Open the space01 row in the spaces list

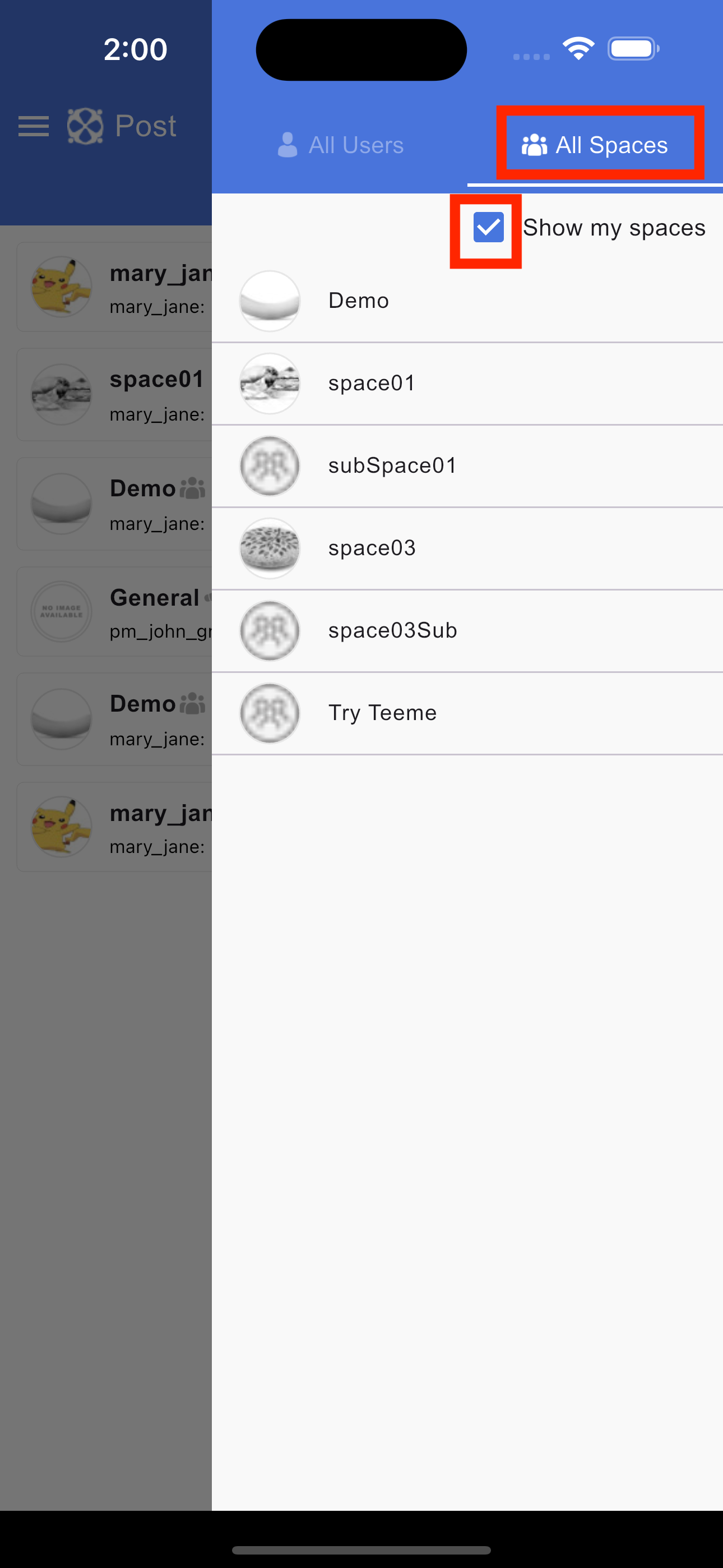[x=467, y=384]
